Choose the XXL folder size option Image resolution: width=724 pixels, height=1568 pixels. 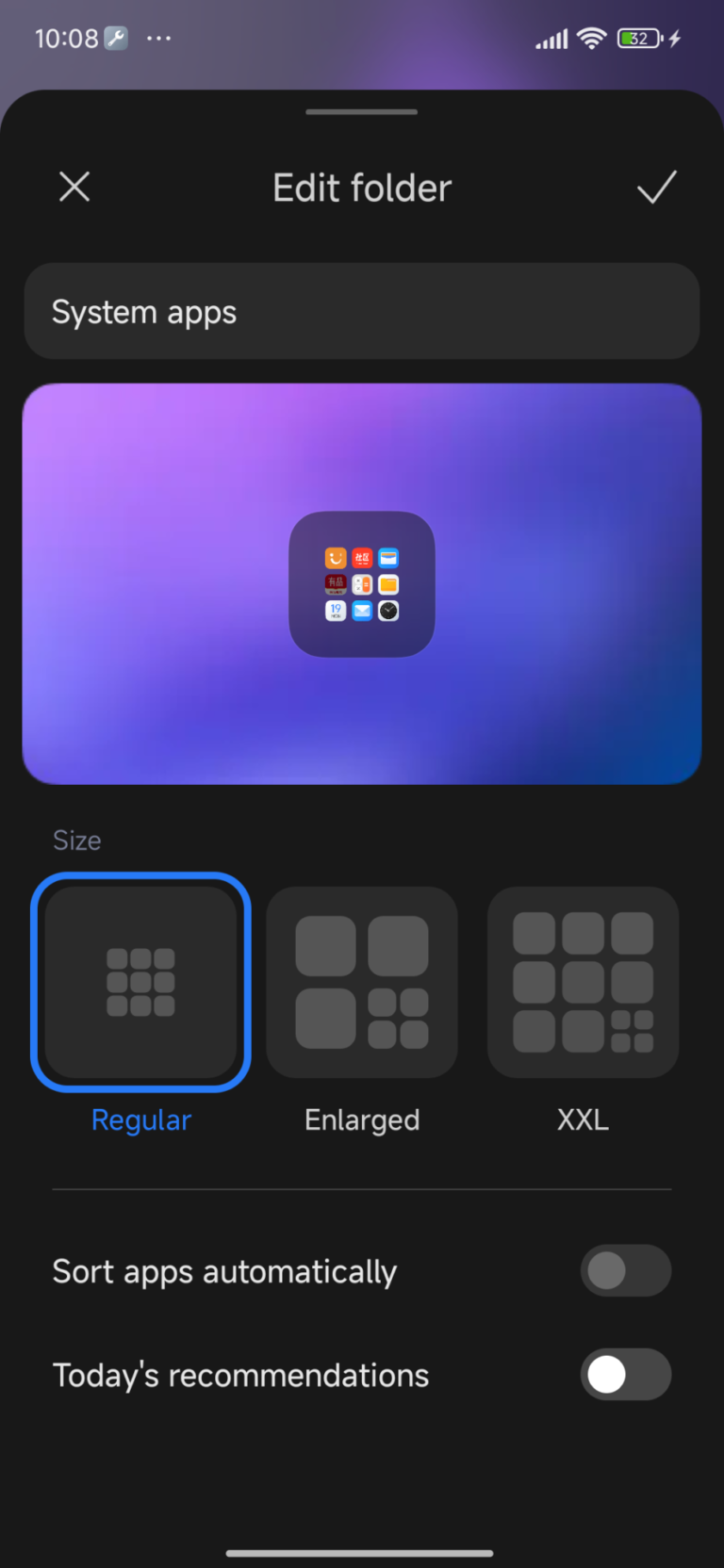pos(582,982)
